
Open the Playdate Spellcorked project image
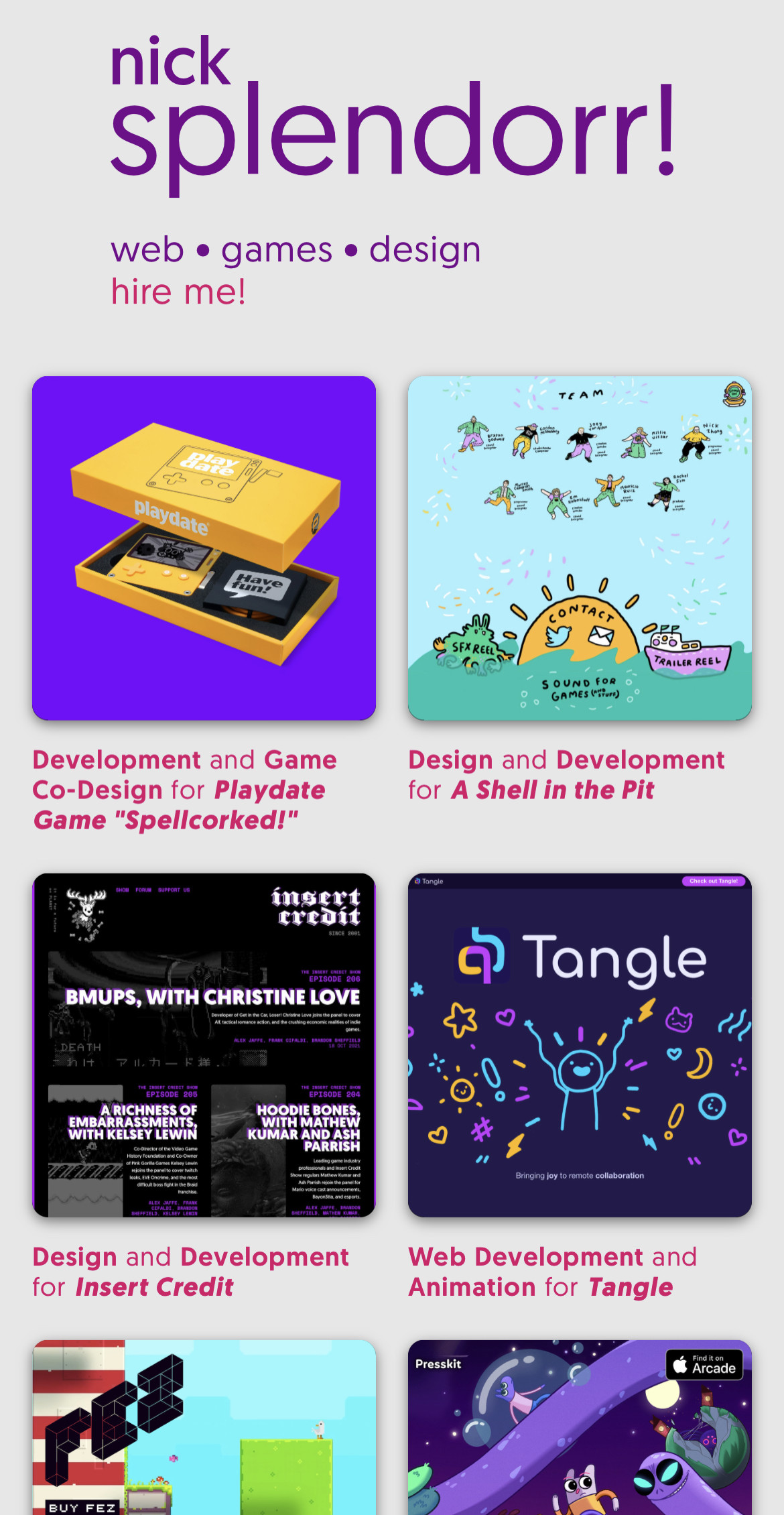point(204,548)
